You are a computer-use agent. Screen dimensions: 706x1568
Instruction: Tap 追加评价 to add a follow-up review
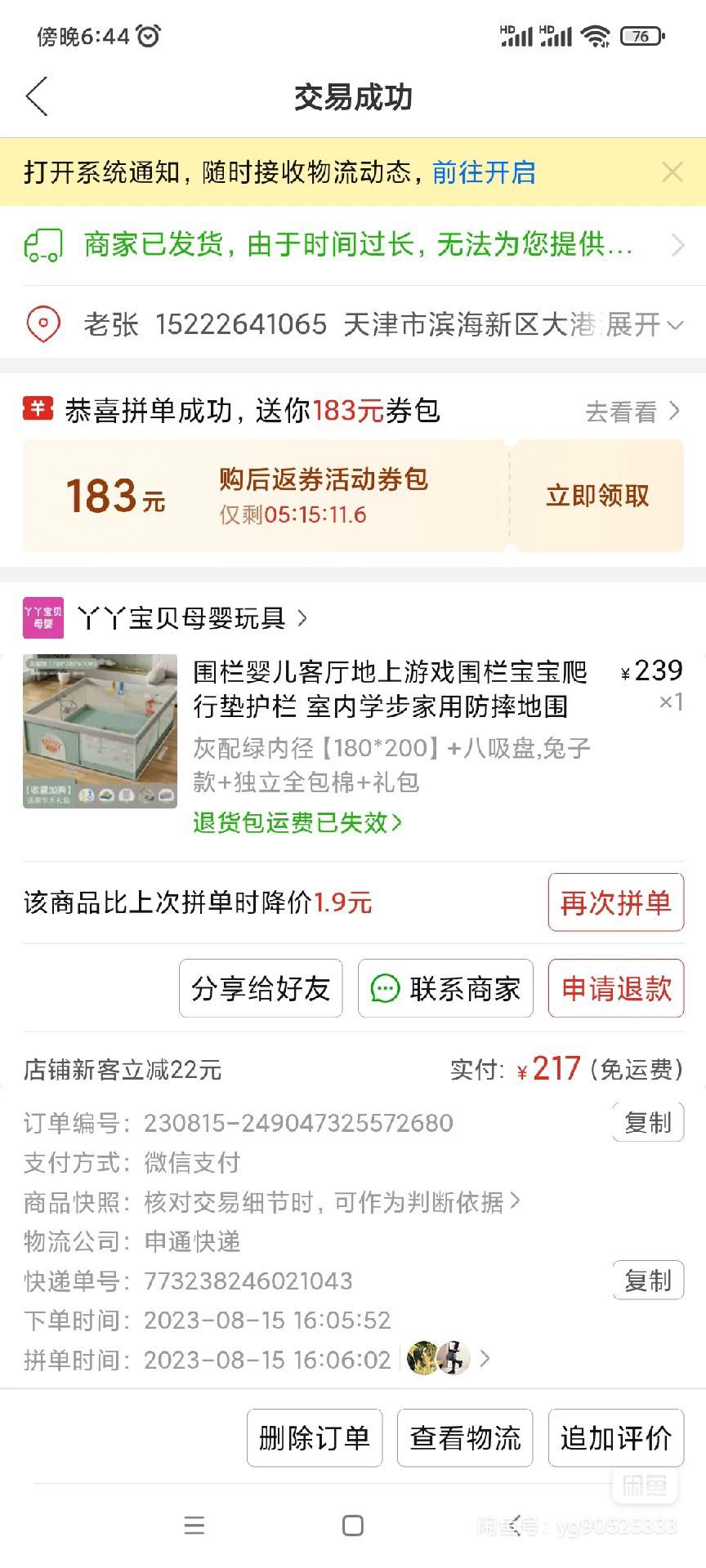point(615,1437)
